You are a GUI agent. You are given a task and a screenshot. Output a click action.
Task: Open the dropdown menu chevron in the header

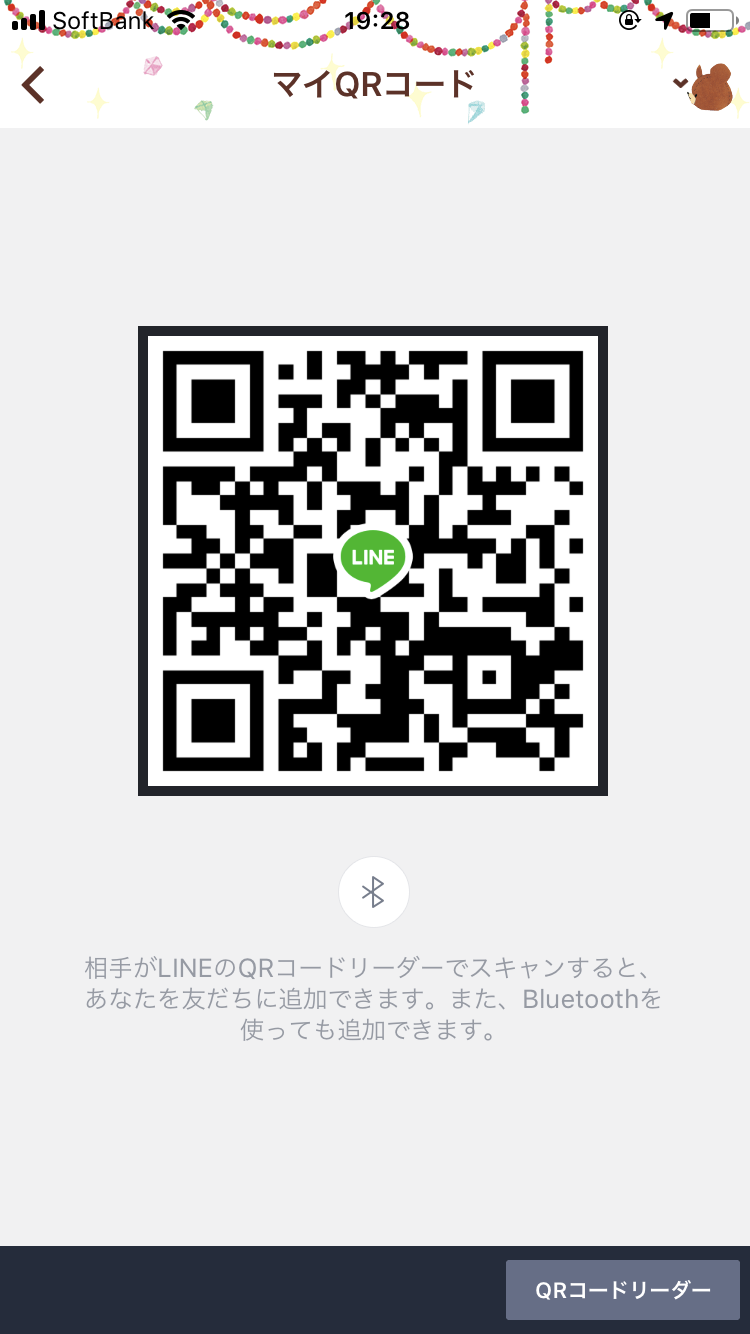[x=682, y=84]
